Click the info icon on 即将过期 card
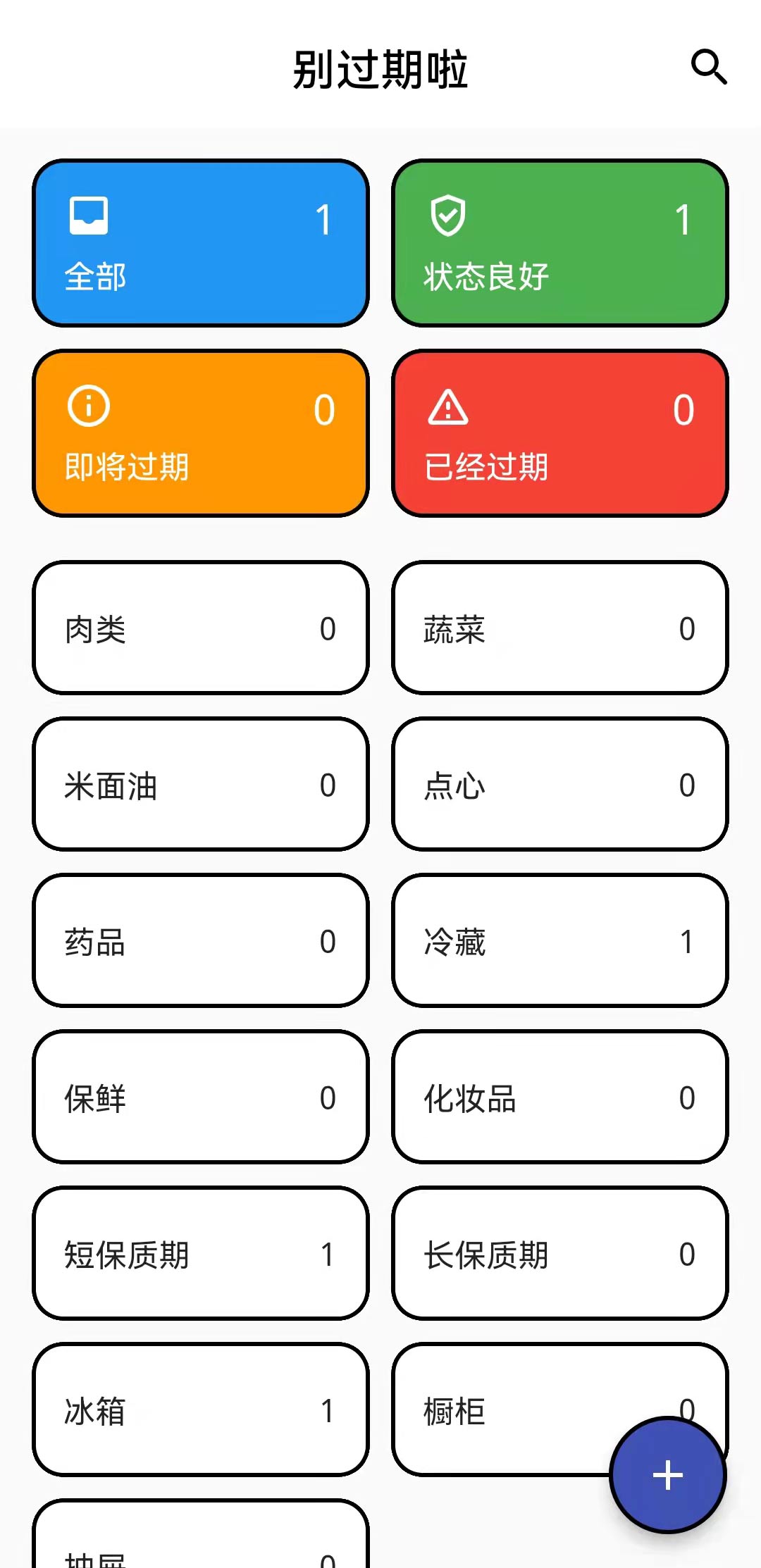This screenshot has height=1568, width=761. pyautogui.click(x=87, y=407)
